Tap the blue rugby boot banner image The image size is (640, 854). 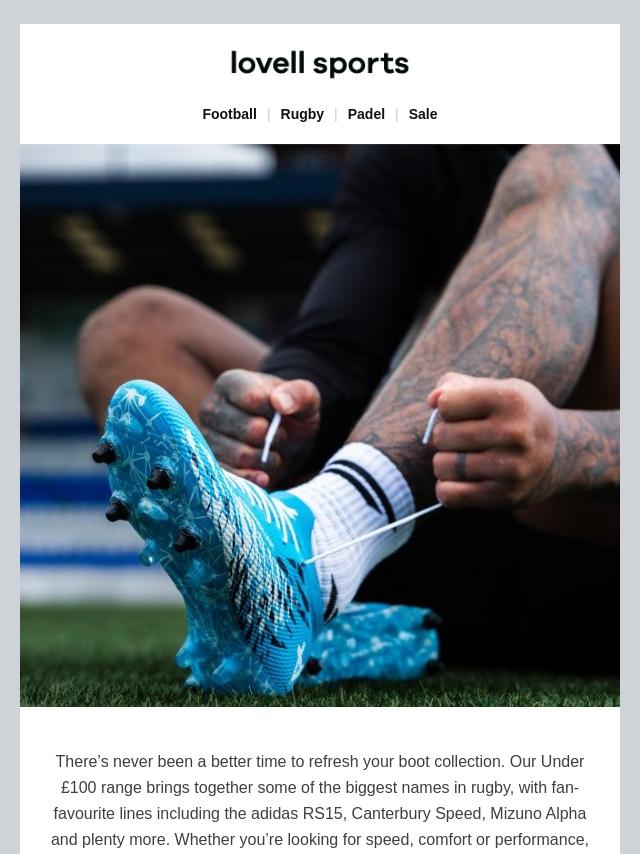coord(320,425)
